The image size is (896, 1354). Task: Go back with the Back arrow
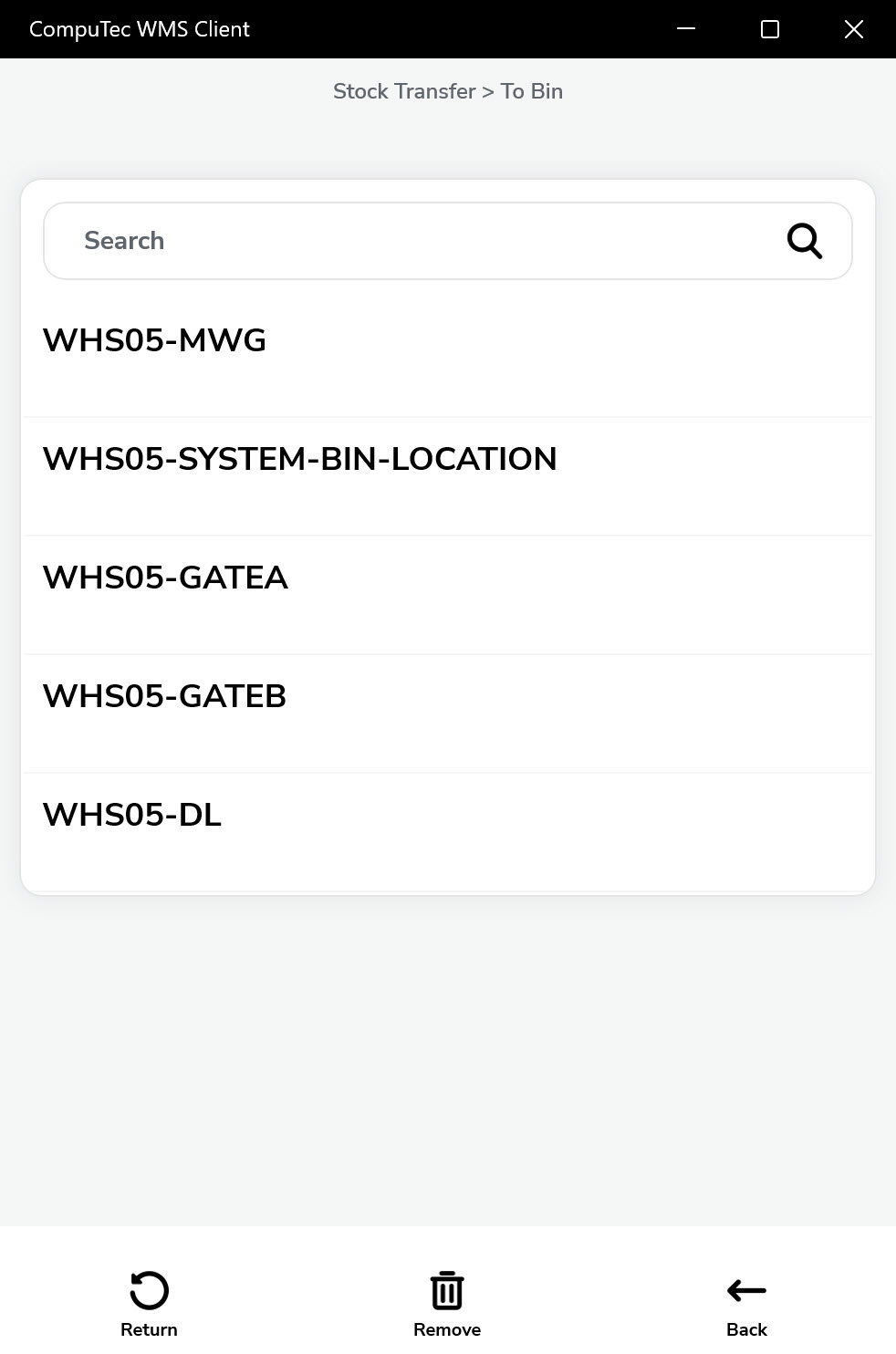point(746,1303)
